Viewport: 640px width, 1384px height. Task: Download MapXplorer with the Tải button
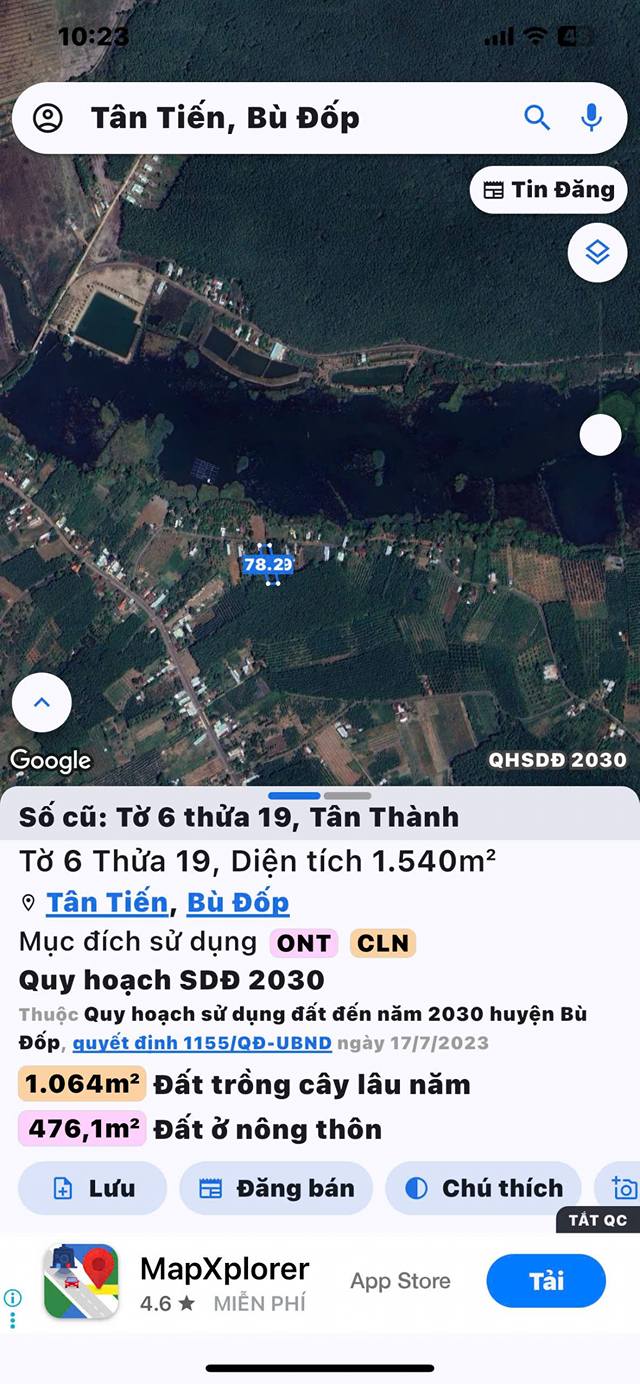[x=546, y=1281]
